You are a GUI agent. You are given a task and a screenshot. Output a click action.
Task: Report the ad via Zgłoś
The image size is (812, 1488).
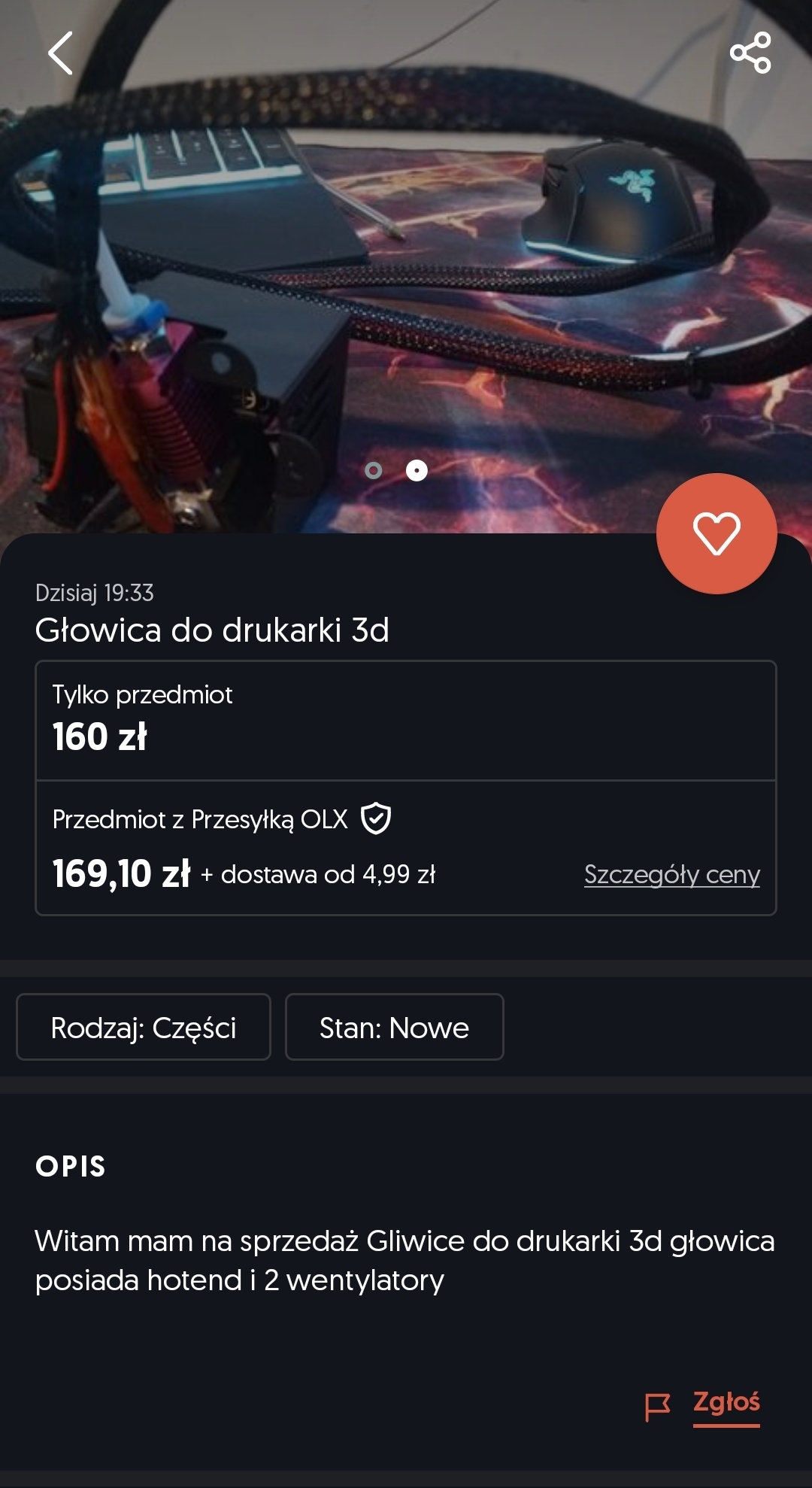pos(726,1403)
